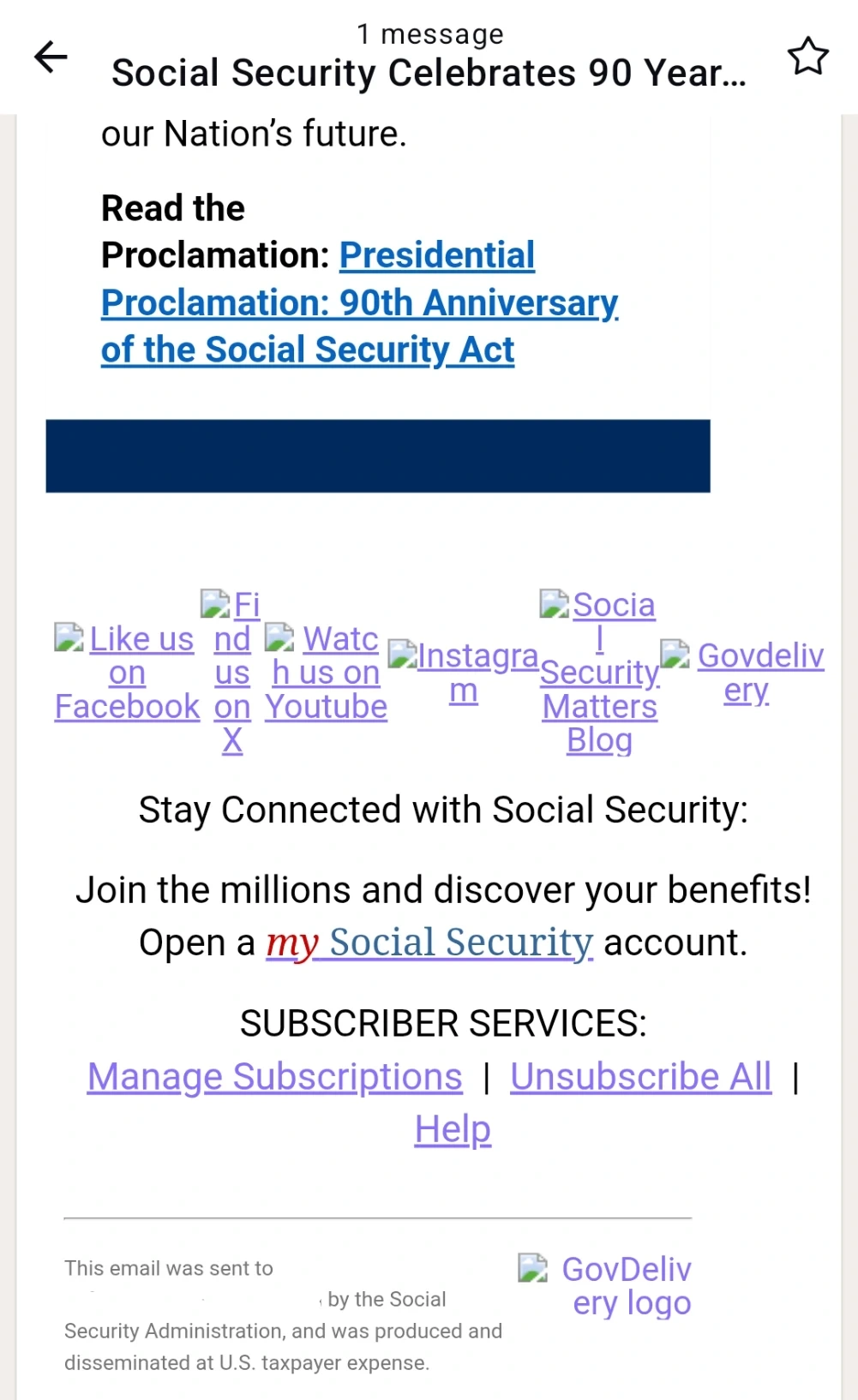Follow the Watch us on Youtube link
This screenshot has width=858, height=1400.
pos(326,673)
